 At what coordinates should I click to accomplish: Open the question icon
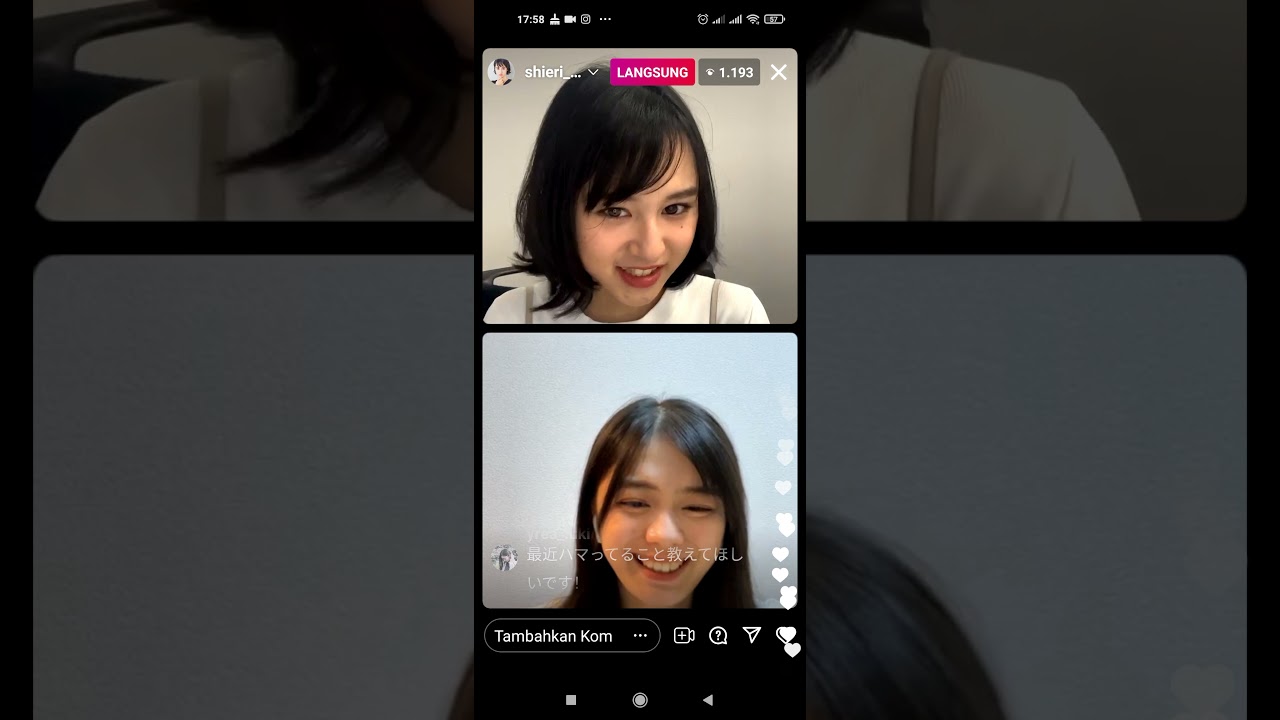(718, 636)
